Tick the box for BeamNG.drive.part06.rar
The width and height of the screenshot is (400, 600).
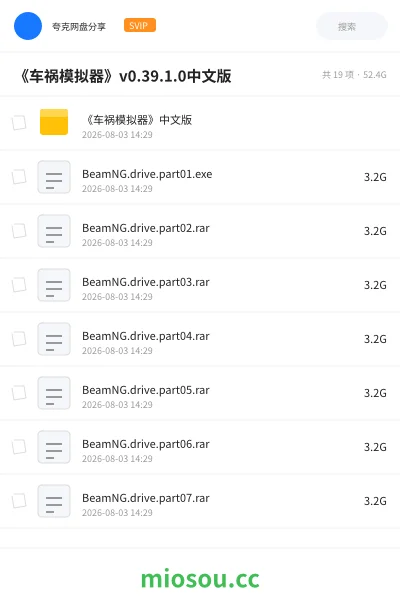pyautogui.click(x=19, y=447)
